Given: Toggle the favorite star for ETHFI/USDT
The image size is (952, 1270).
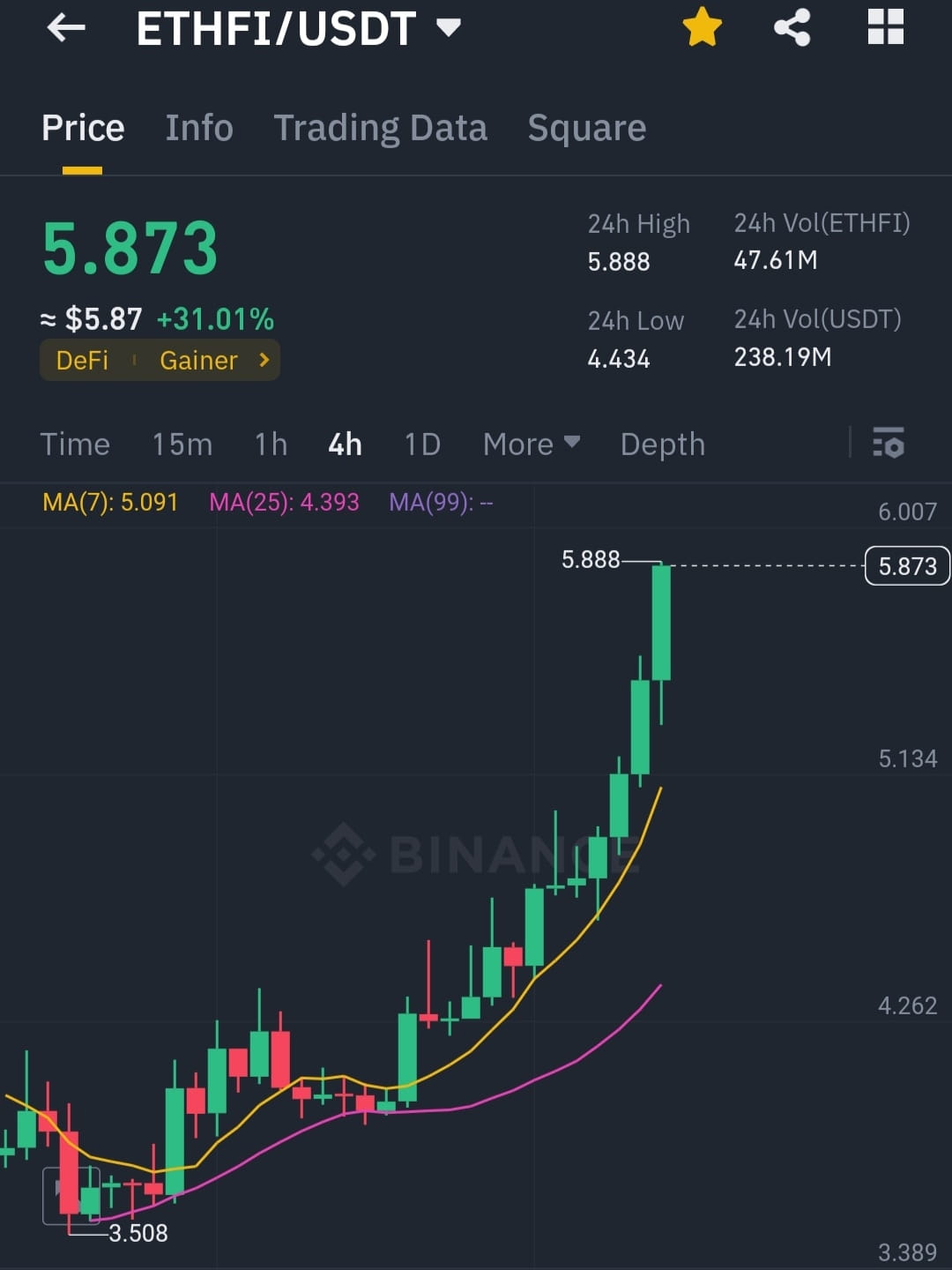Looking at the screenshot, I should click(701, 27).
